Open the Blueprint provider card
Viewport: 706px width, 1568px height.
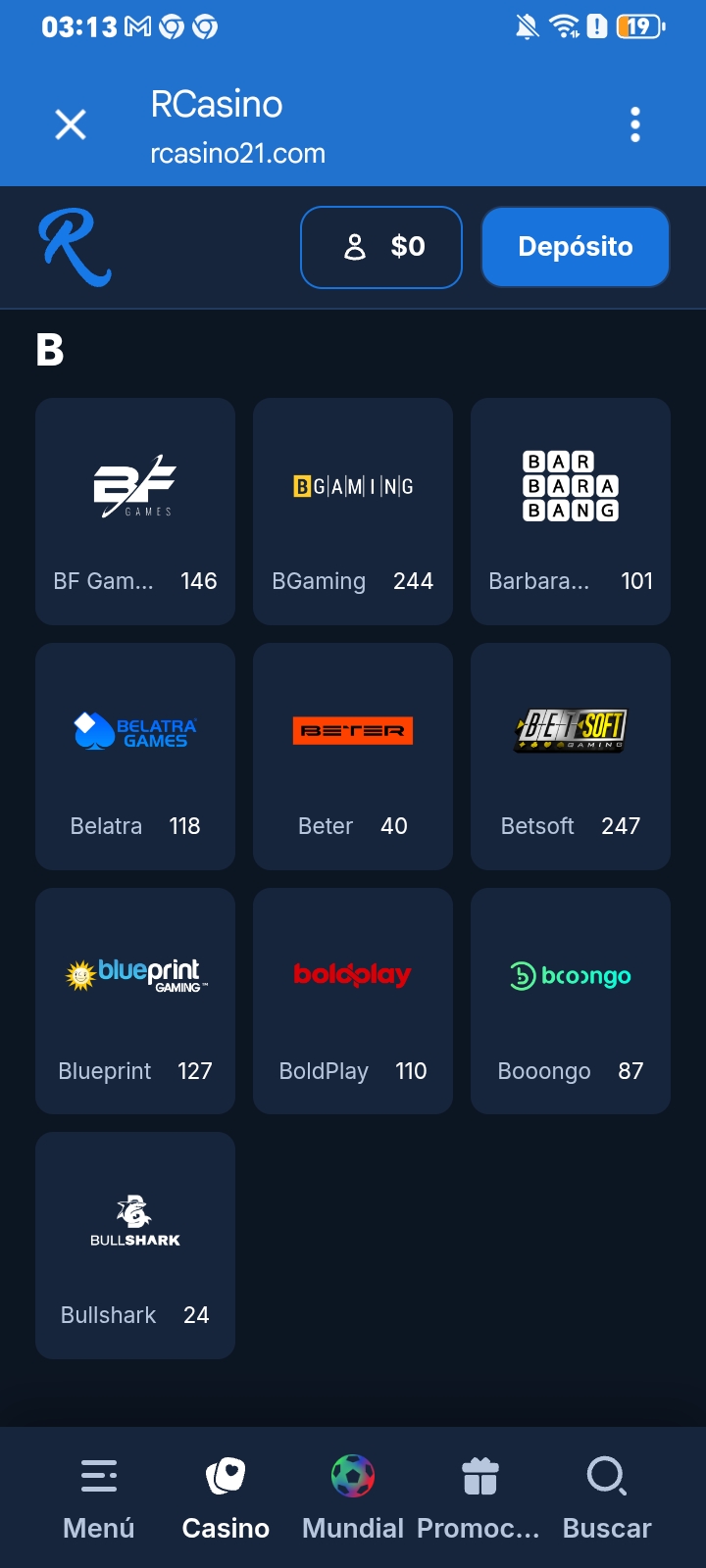(x=135, y=1002)
